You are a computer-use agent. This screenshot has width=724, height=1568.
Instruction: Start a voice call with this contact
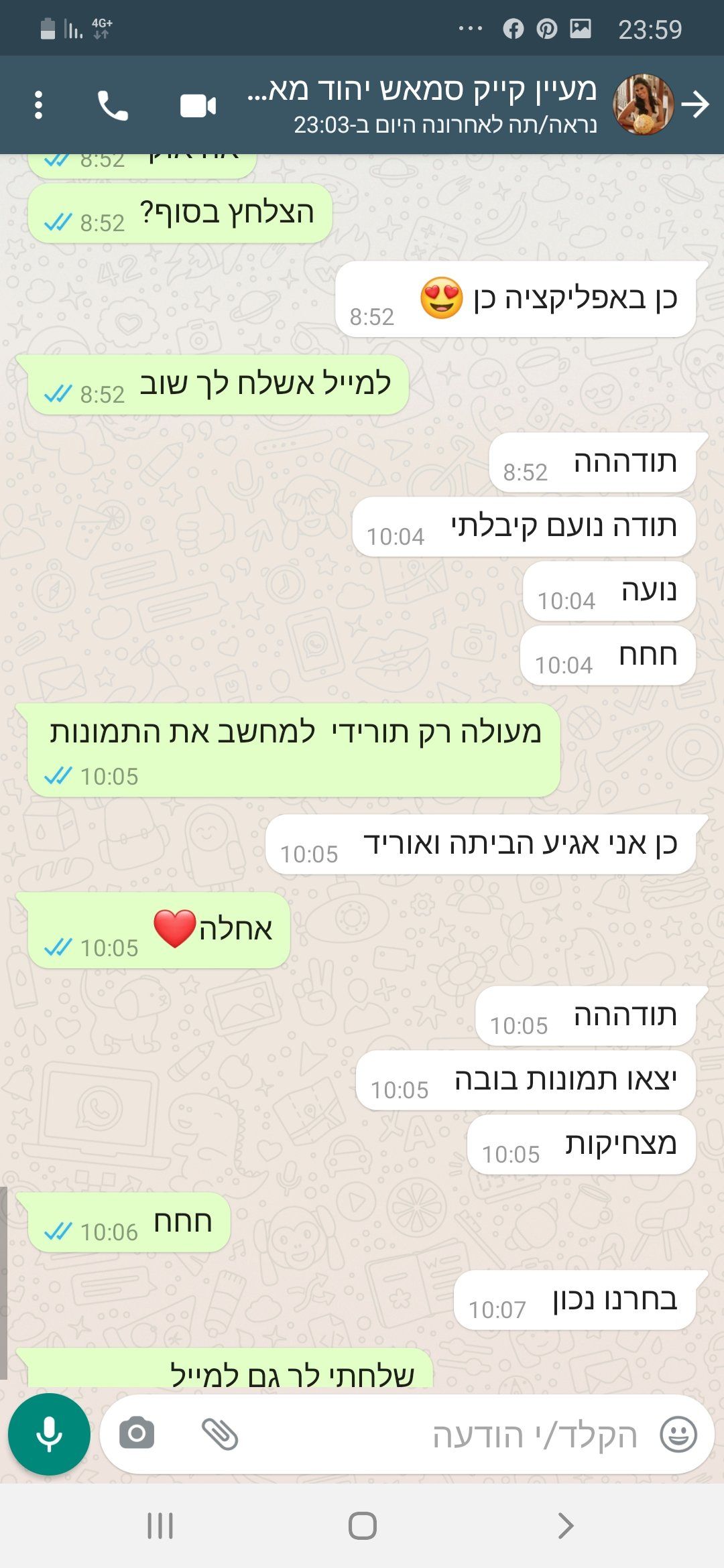click(113, 105)
